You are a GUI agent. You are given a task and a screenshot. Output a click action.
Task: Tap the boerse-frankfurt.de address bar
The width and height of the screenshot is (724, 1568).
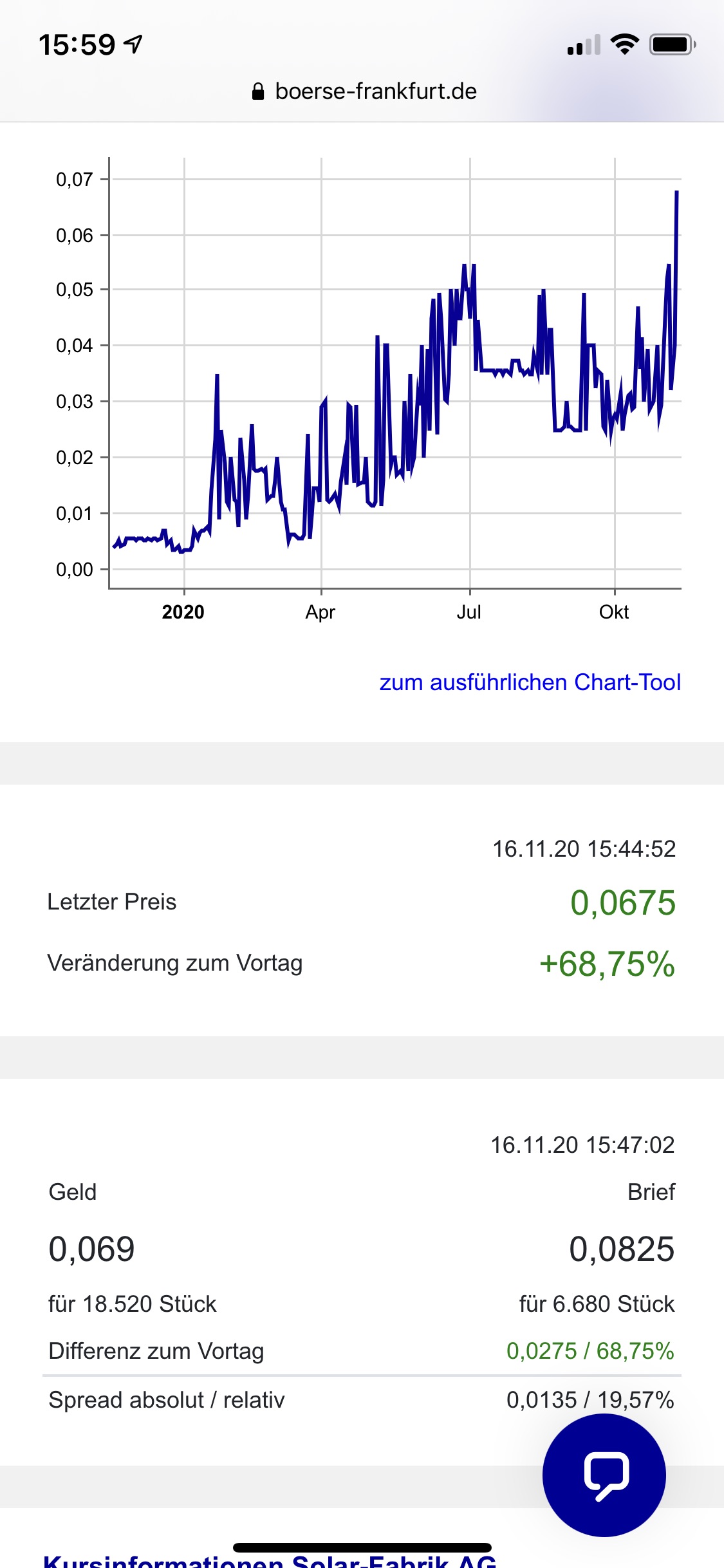pyautogui.click(x=375, y=91)
